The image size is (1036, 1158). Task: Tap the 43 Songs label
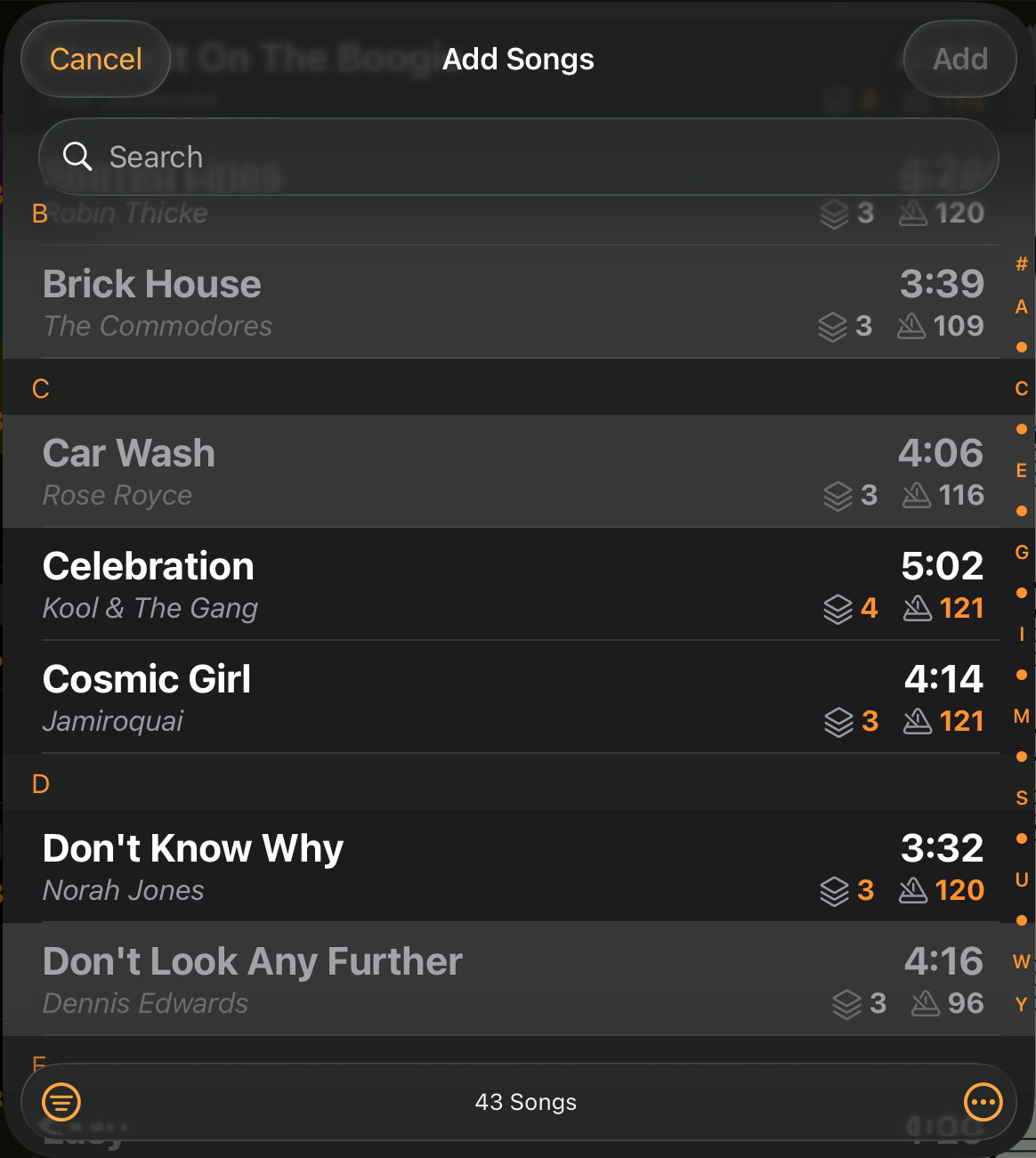(x=524, y=1101)
